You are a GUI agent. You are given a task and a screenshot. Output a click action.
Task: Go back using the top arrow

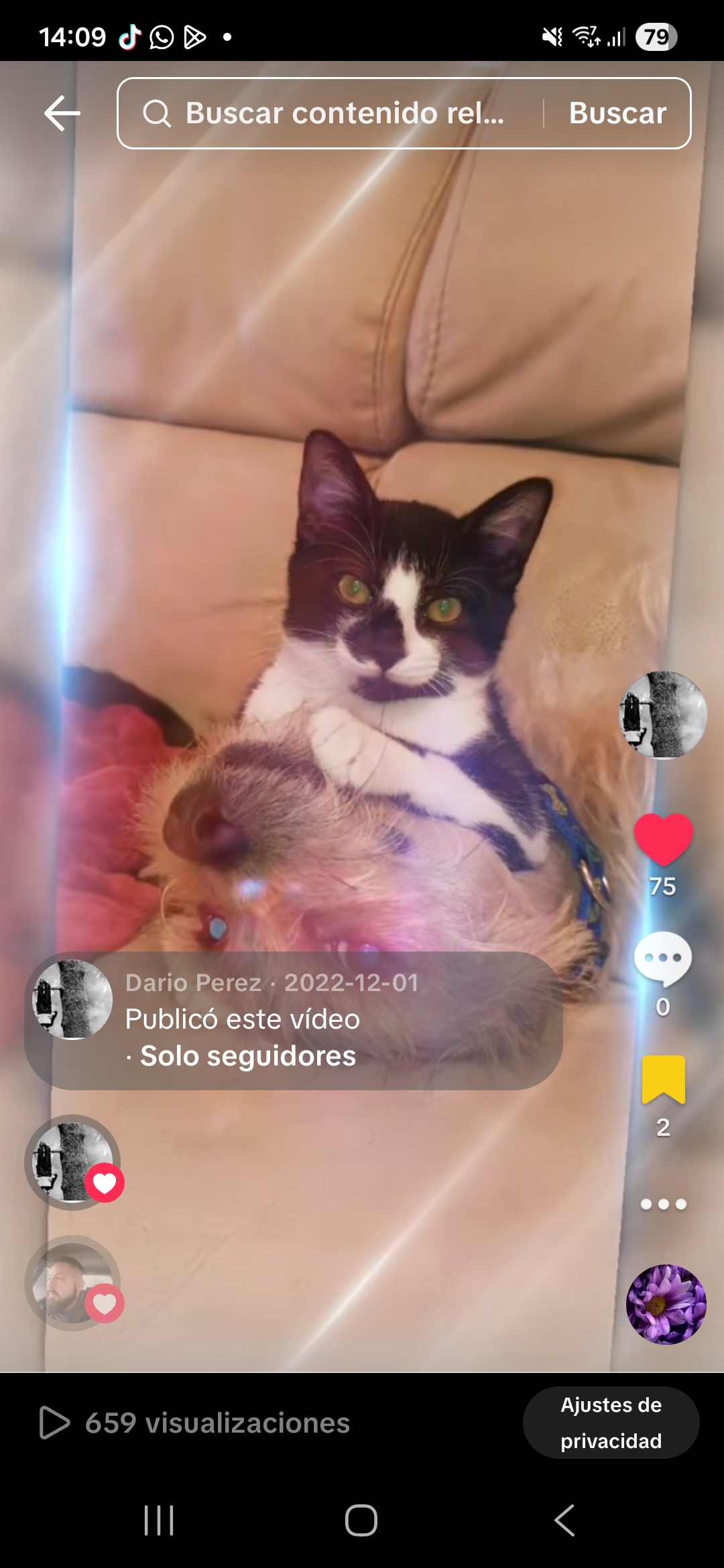62,113
